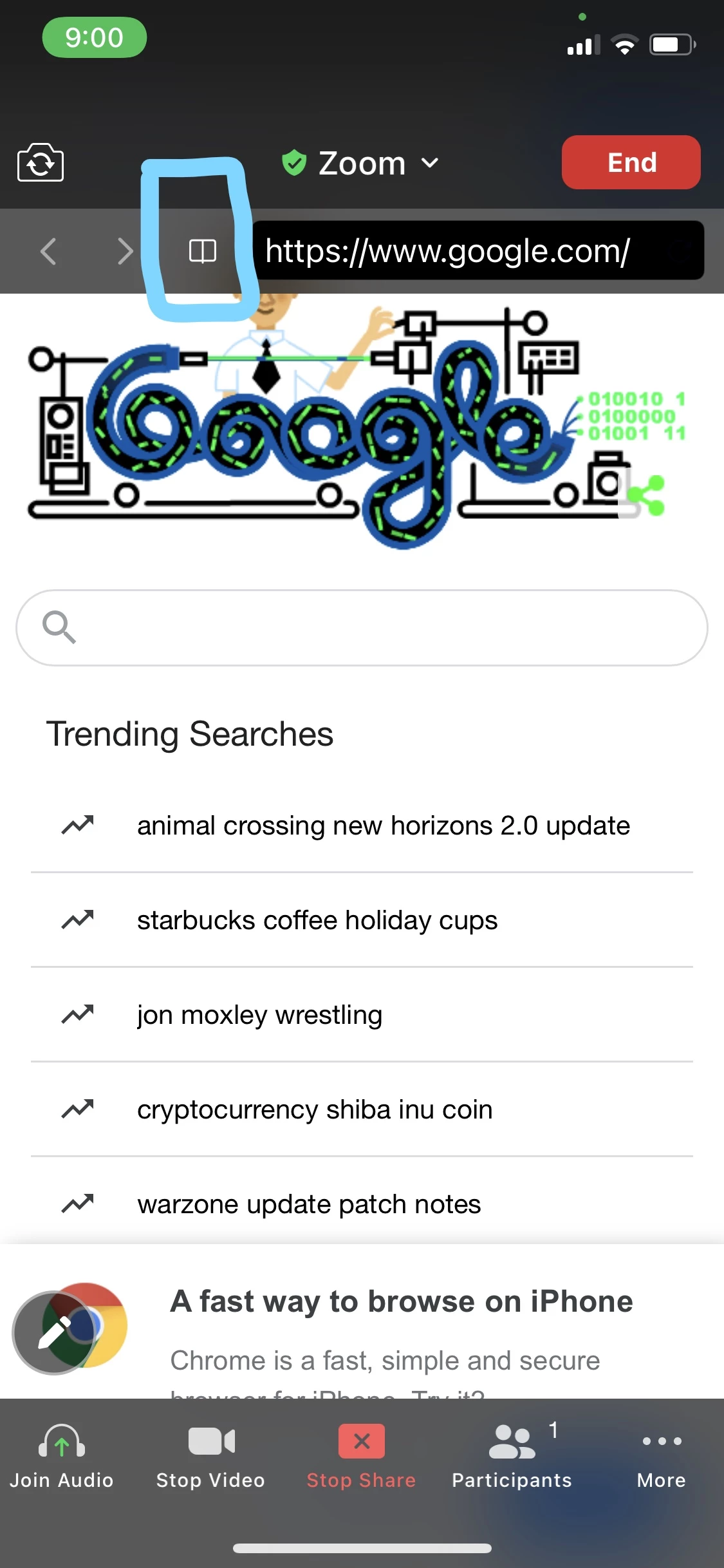Switch the camera with the flip icon

pos(41,163)
